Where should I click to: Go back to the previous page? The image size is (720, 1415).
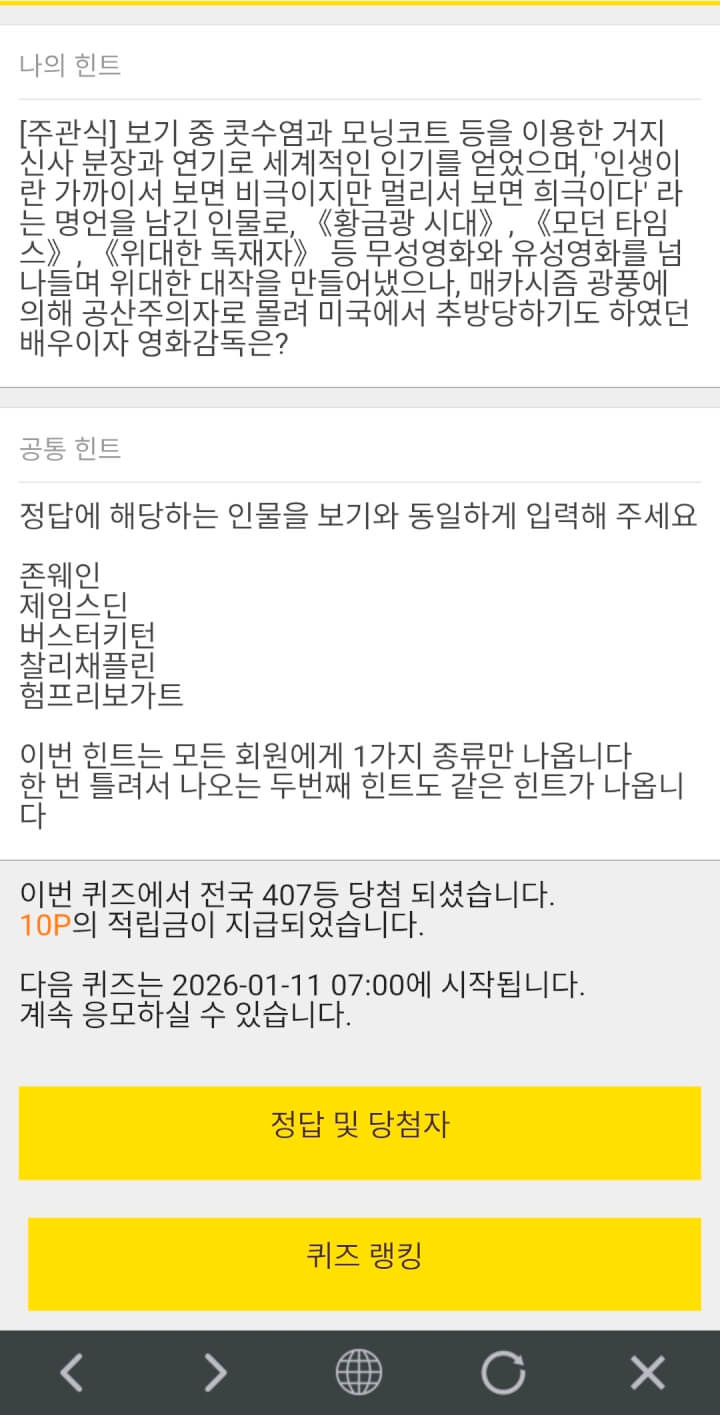point(71,1372)
